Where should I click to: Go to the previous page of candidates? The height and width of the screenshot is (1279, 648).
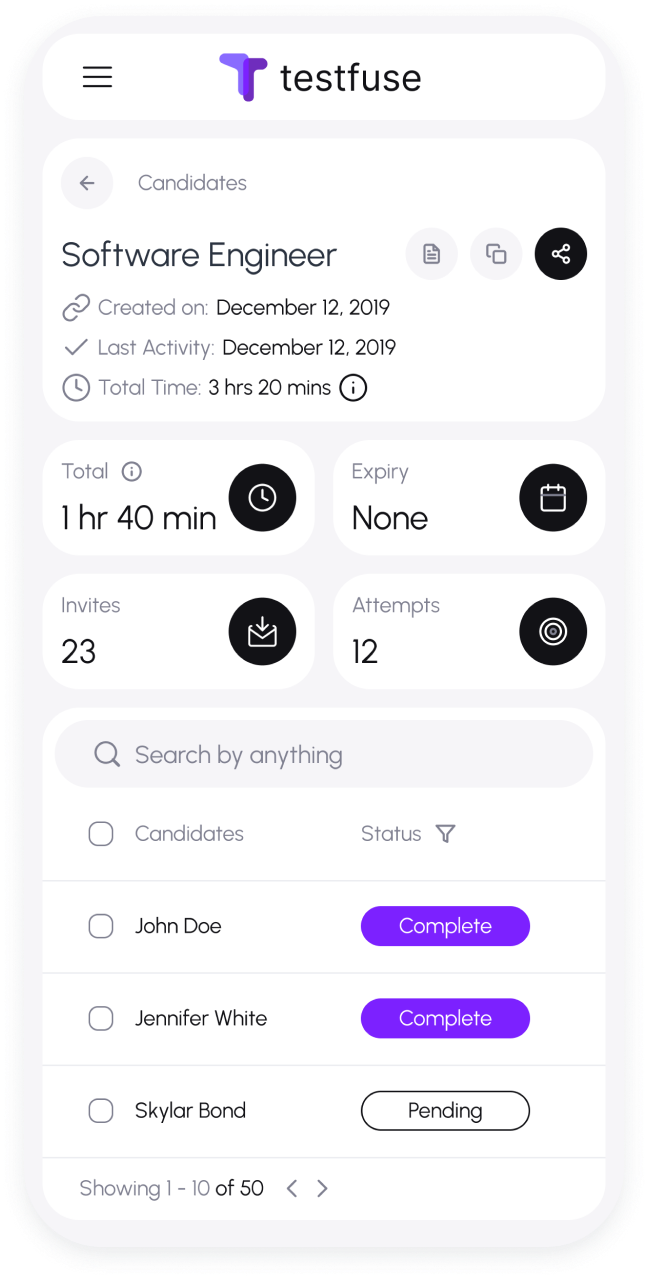[x=292, y=1188]
